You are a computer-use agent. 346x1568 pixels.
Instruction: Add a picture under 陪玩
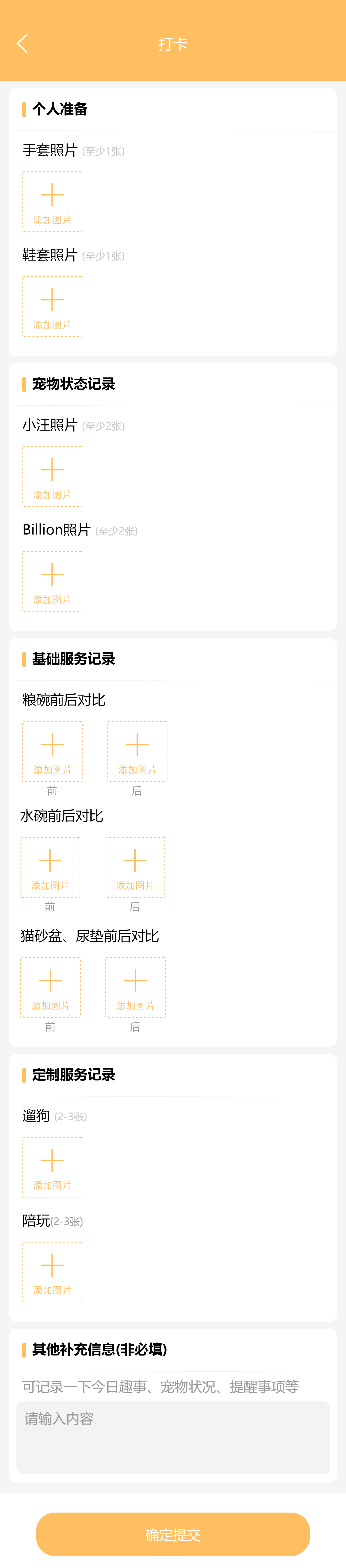click(x=52, y=1272)
